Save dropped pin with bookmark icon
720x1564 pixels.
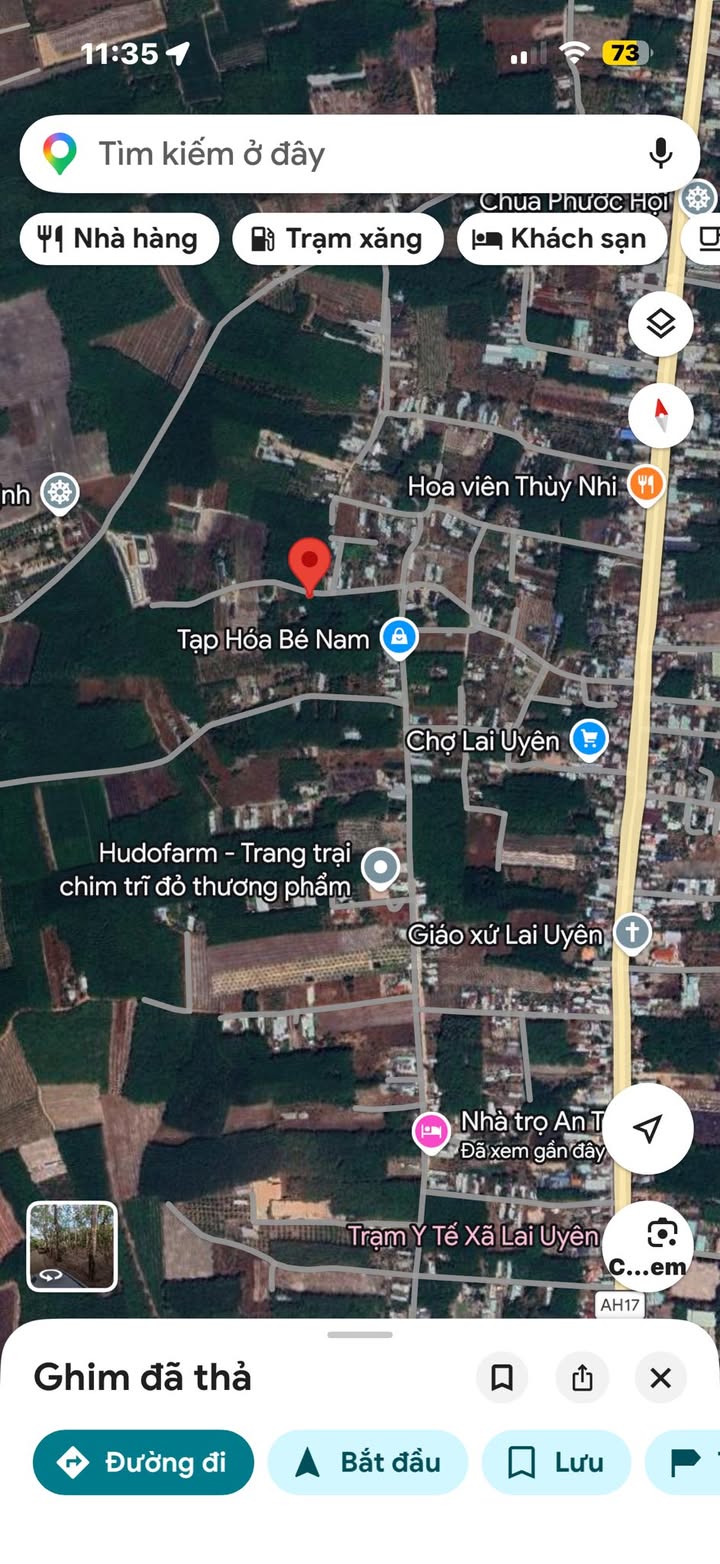click(x=502, y=1378)
